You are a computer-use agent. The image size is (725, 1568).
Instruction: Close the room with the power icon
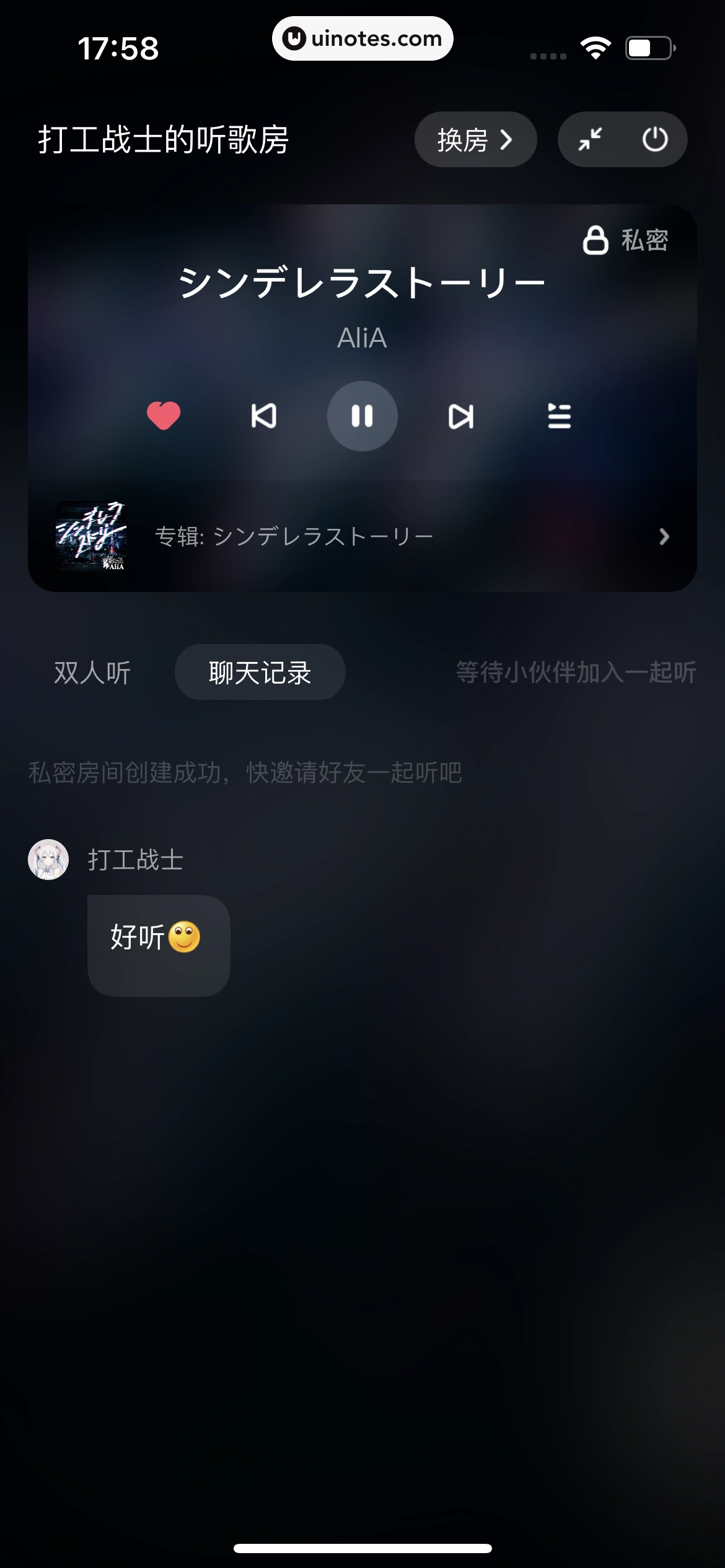point(654,140)
